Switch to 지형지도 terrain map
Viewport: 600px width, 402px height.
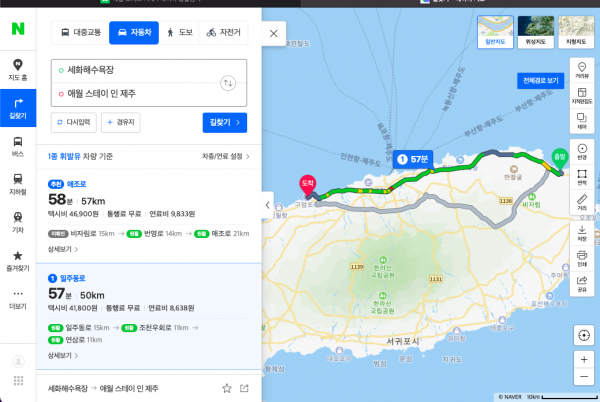click(576, 32)
